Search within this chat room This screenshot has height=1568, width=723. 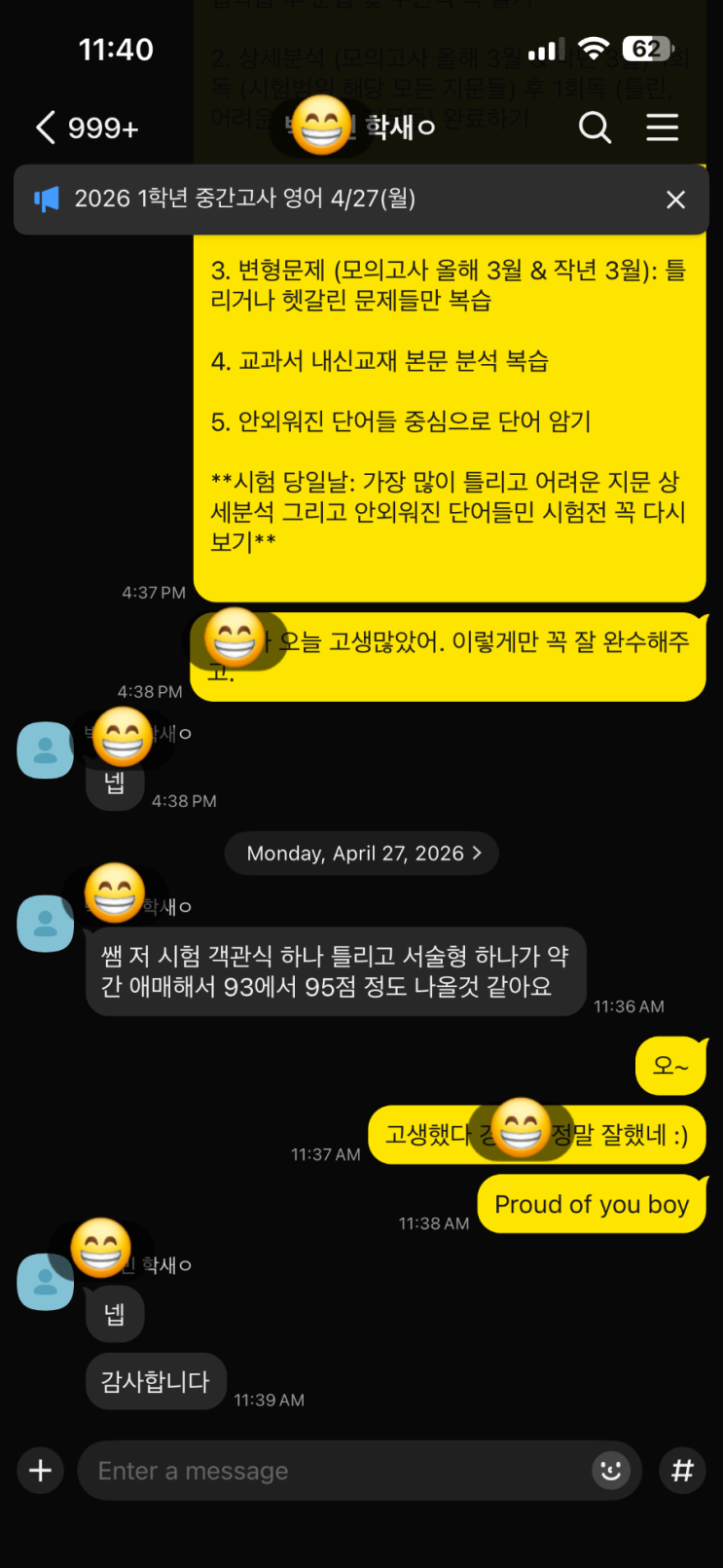point(595,128)
